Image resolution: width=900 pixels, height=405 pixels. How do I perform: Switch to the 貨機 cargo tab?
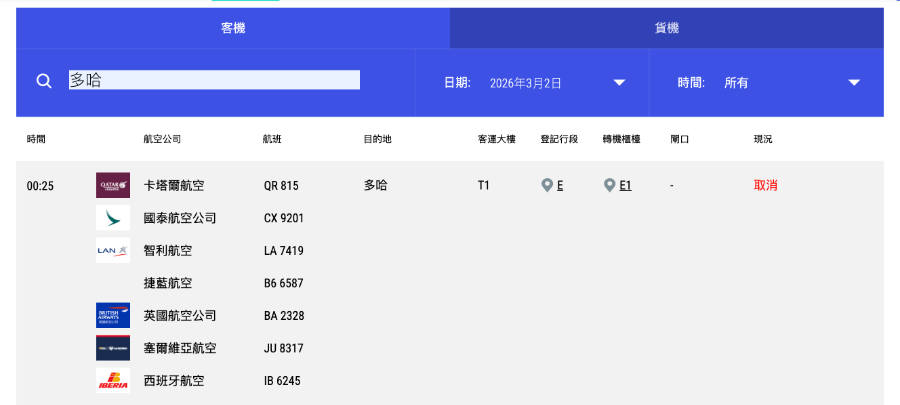[x=666, y=28]
